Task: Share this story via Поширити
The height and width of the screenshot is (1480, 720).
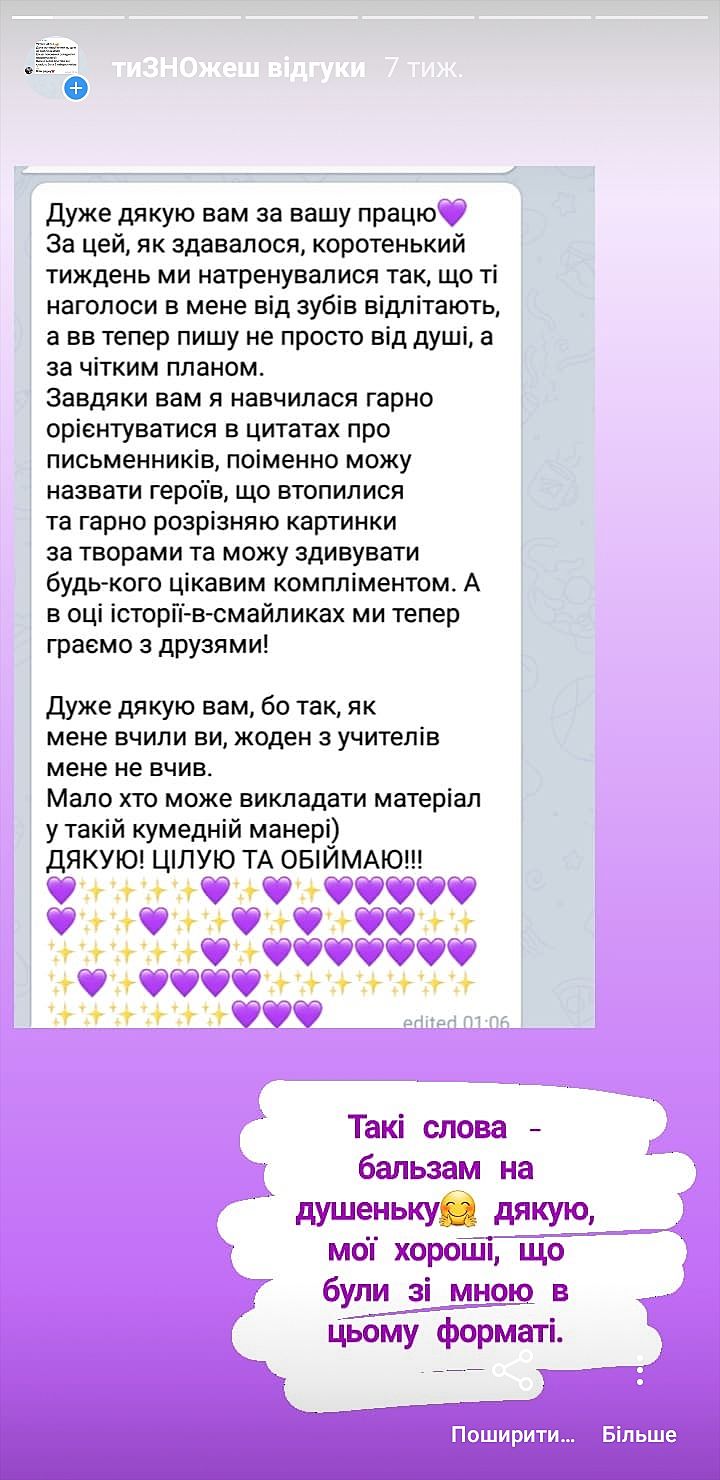Action: (x=513, y=1400)
